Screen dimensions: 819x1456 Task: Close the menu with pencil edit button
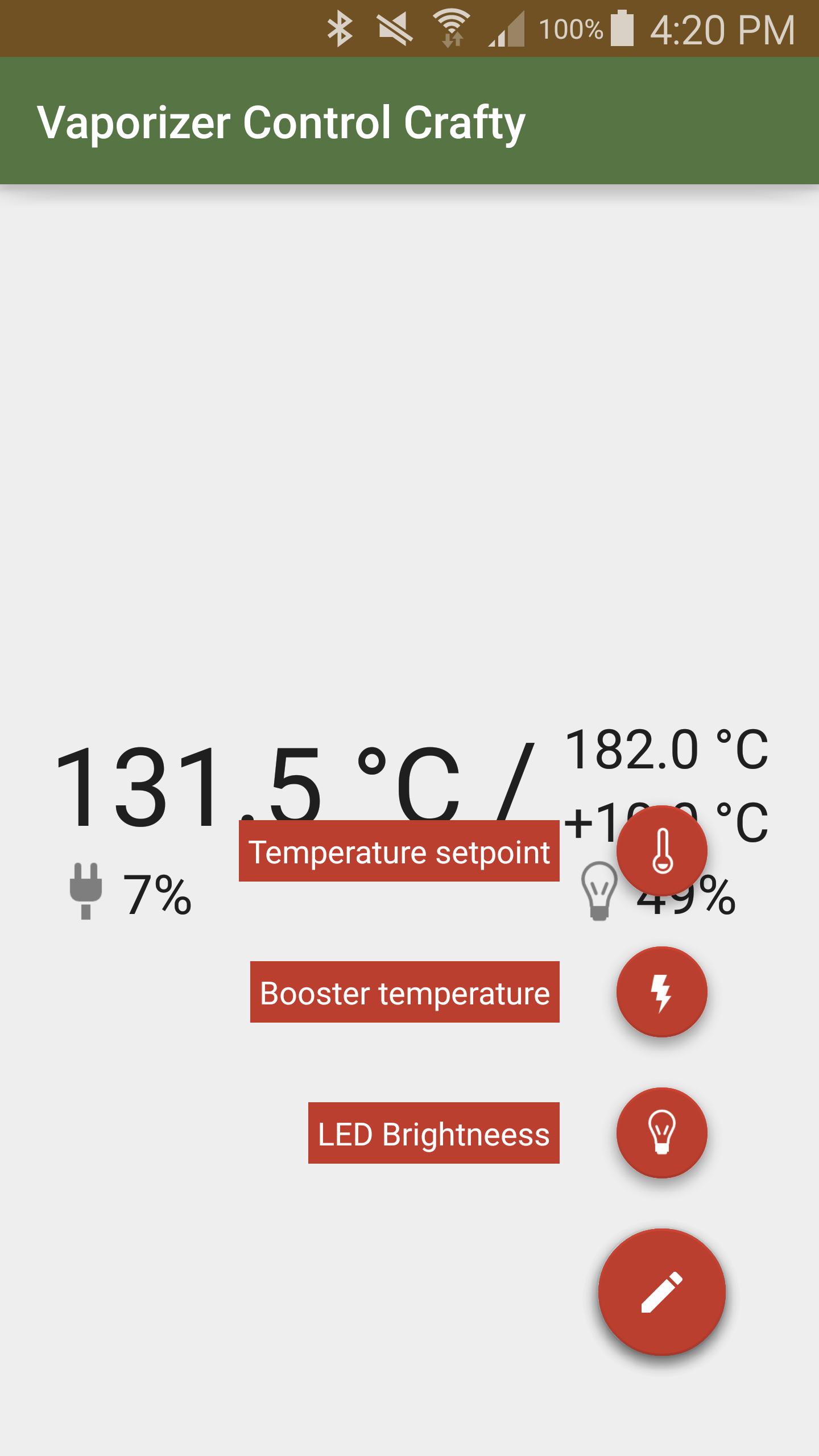click(662, 1292)
